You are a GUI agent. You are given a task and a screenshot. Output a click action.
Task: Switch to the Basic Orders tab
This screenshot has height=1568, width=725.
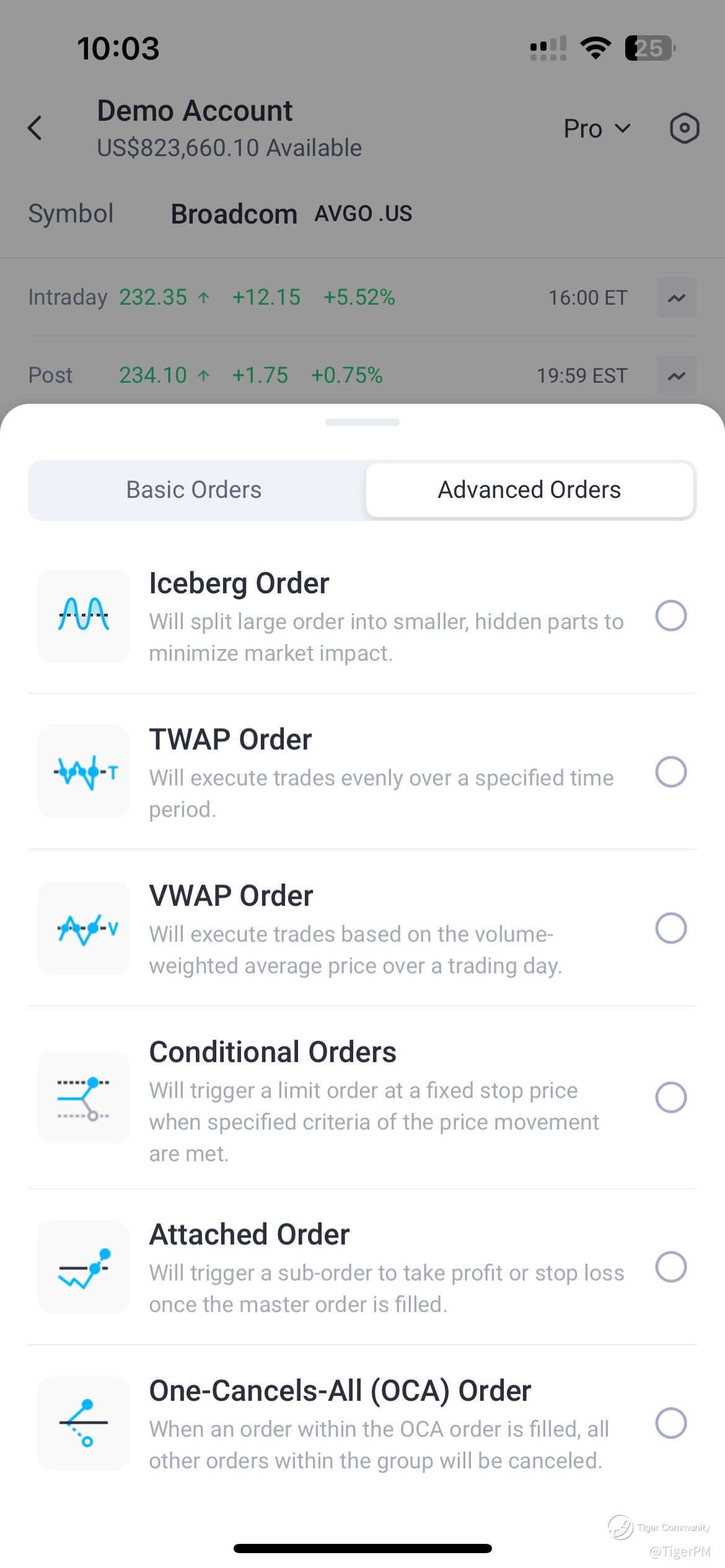[x=194, y=490]
